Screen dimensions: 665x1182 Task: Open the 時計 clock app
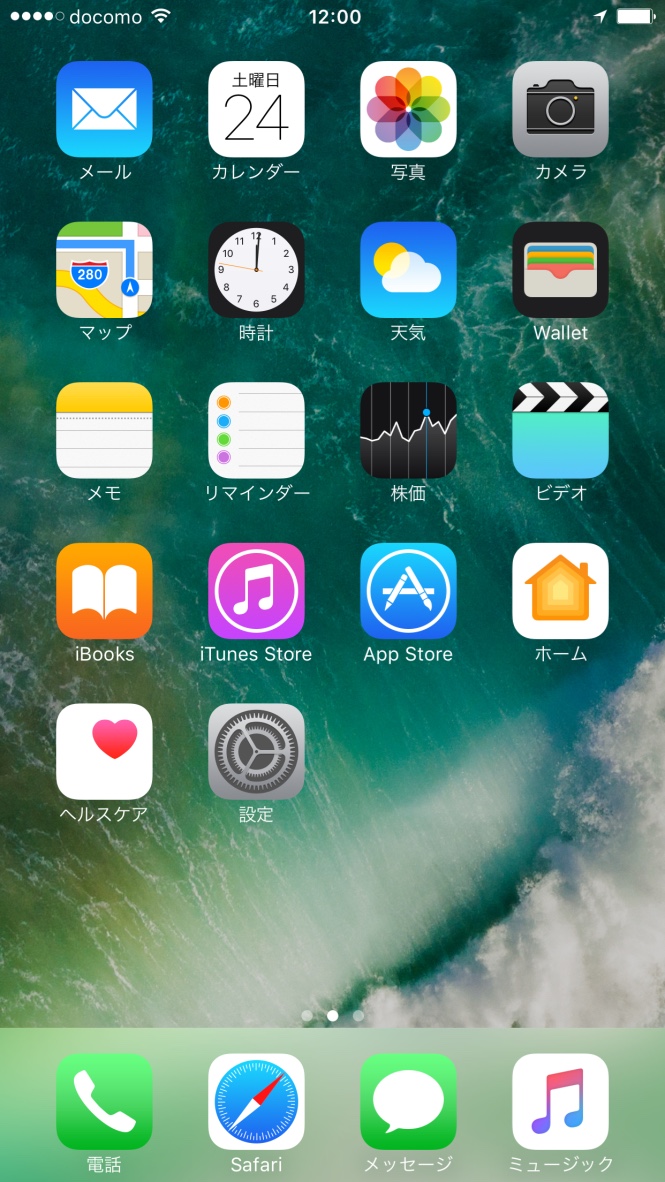(x=256, y=270)
